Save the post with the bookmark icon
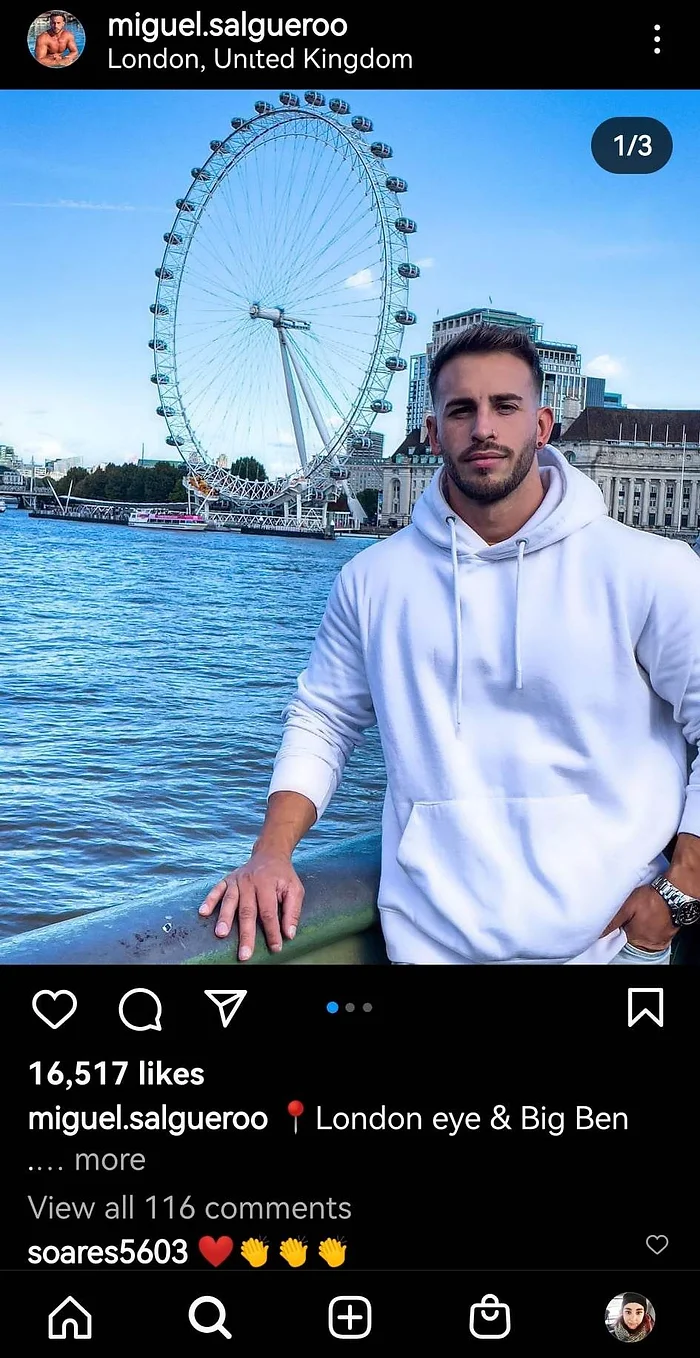This screenshot has width=700, height=1358. pos(645,1008)
